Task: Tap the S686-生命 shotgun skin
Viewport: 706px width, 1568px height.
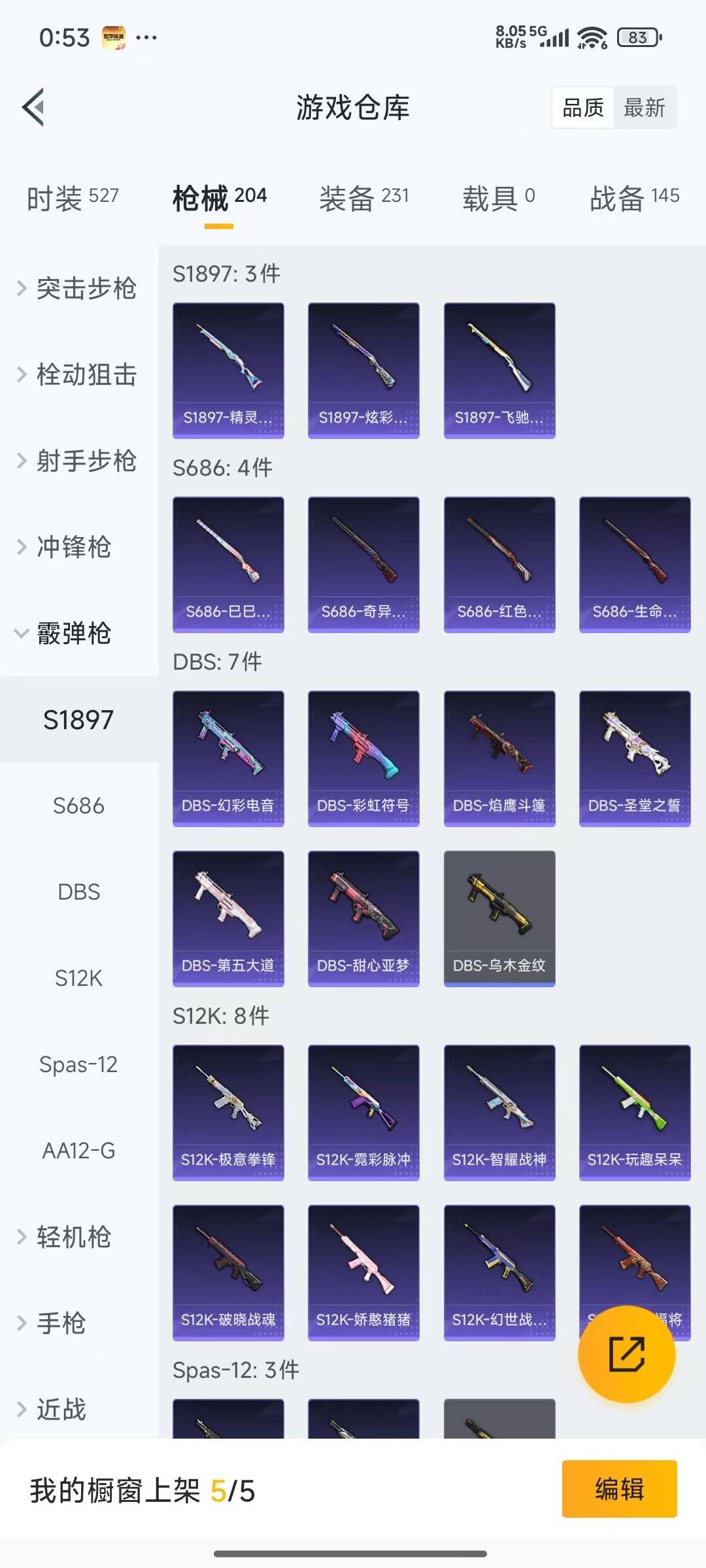Action: [x=633, y=564]
